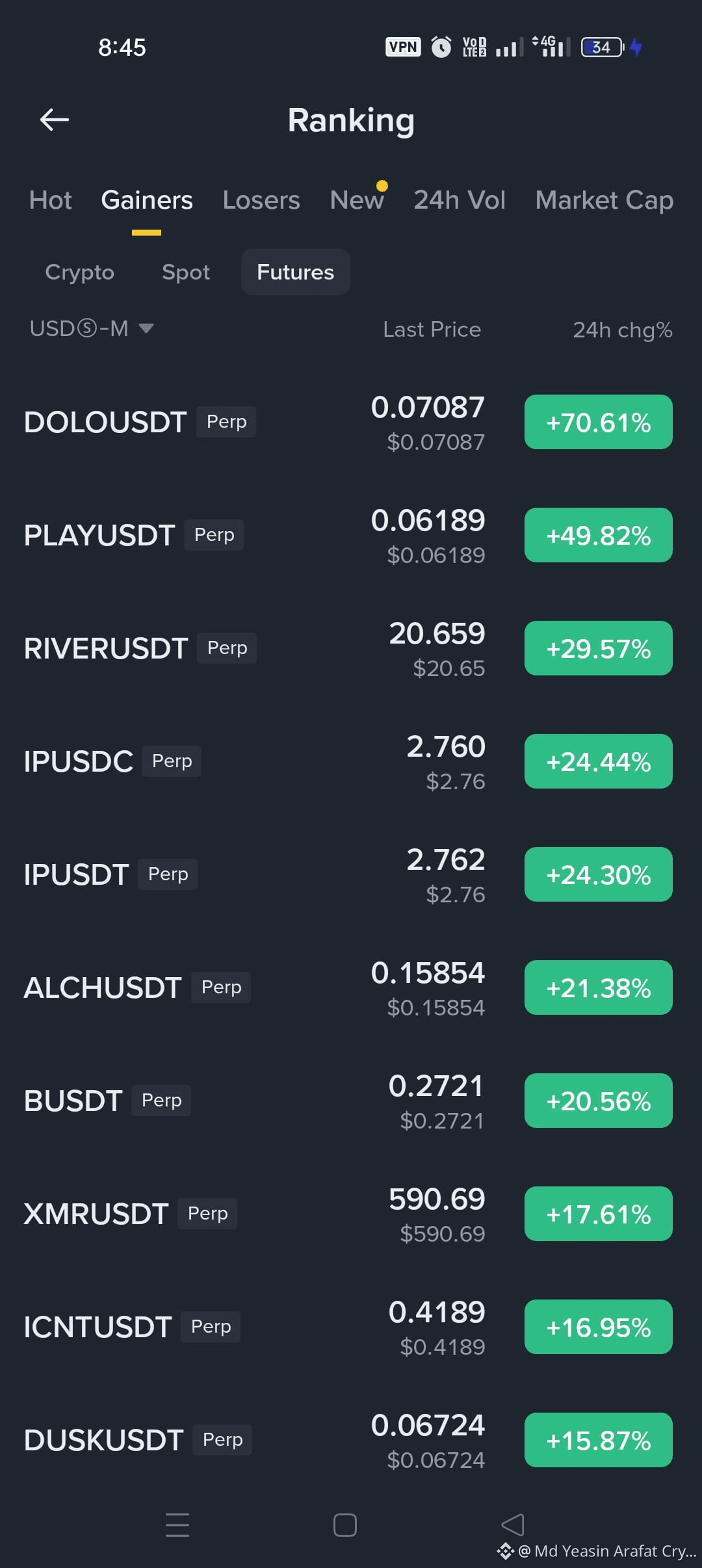Open the BUSDT Perp row
Image resolution: width=702 pixels, height=1568 pixels.
pyautogui.click(x=351, y=1101)
